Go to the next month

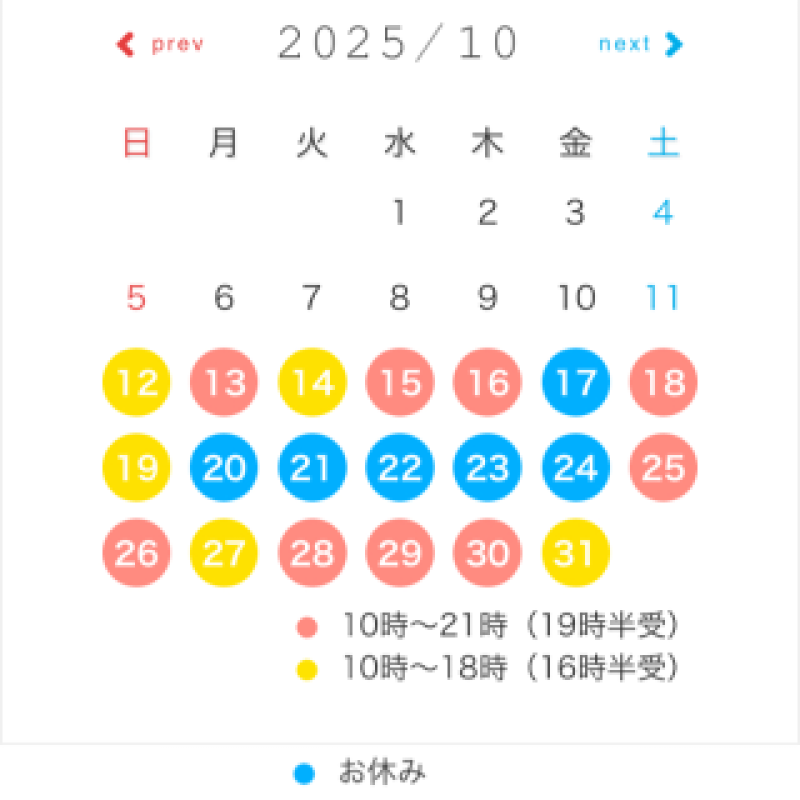point(640,44)
